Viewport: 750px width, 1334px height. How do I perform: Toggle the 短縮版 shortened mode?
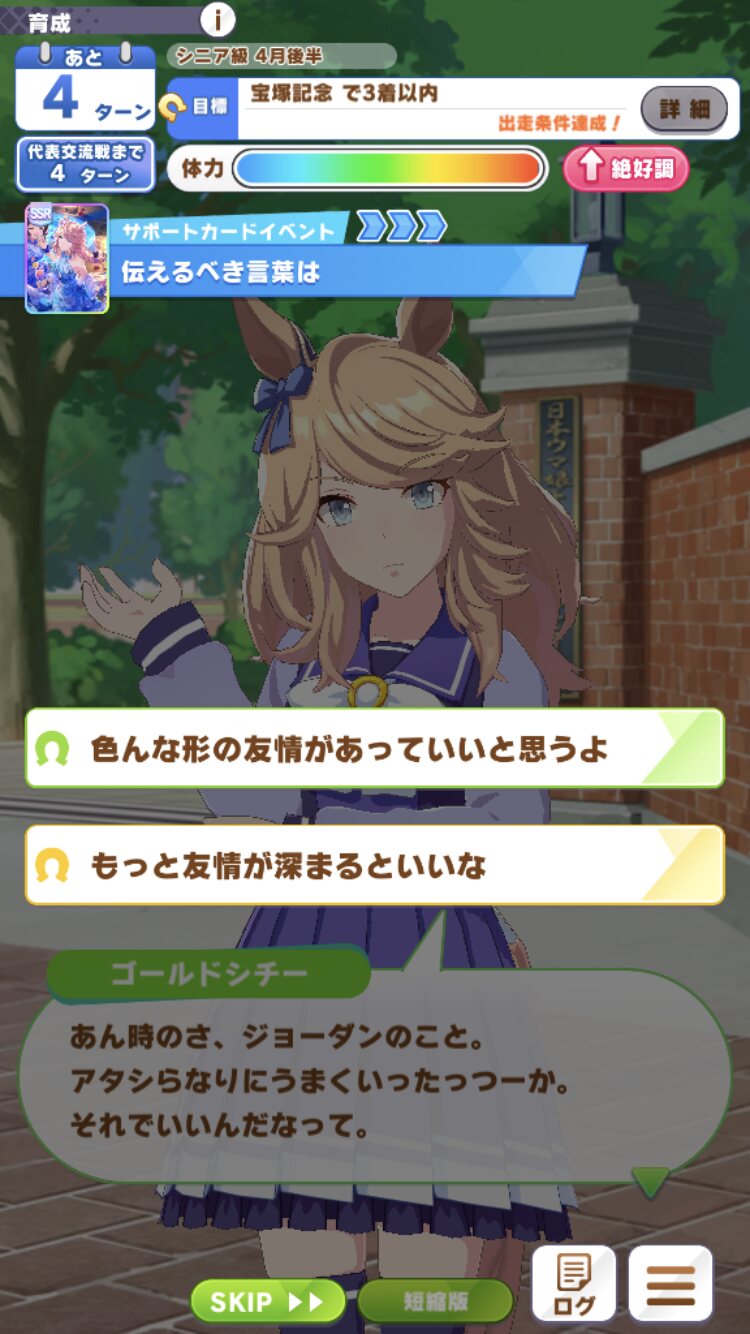[x=435, y=1301]
